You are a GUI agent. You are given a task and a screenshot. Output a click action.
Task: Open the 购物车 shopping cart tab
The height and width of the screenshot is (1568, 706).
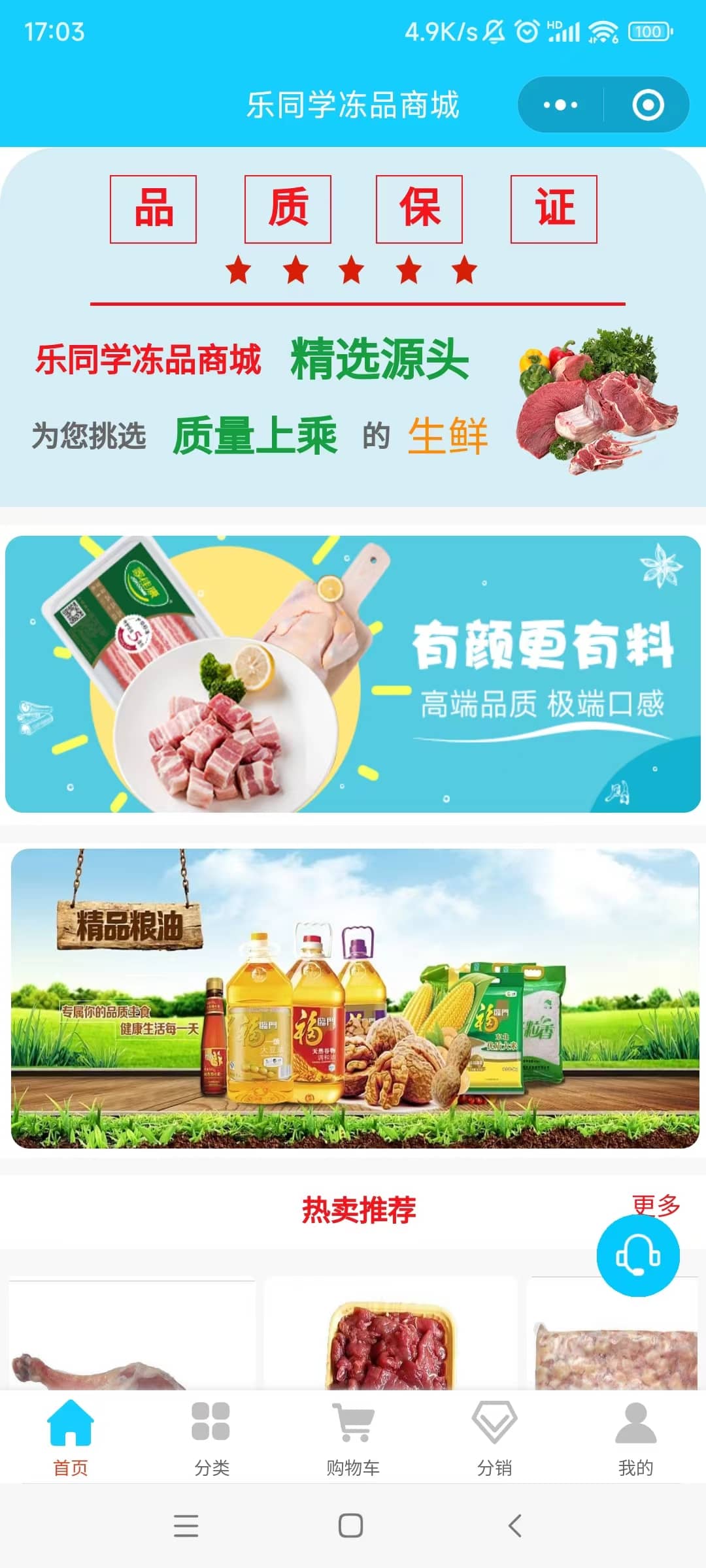[x=353, y=1438]
